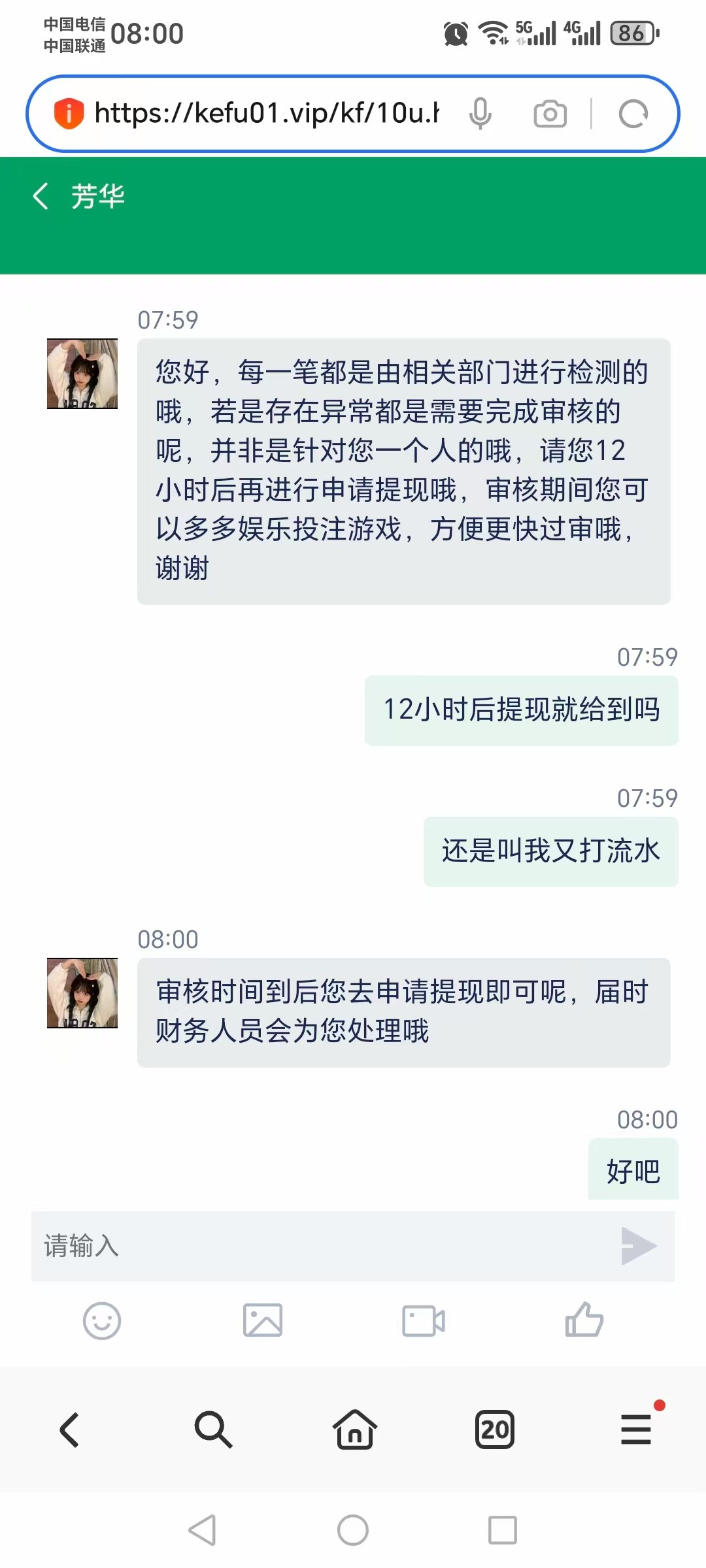Attach a video to the chat
The height and width of the screenshot is (1568, 706).
tap(424, 1321)
